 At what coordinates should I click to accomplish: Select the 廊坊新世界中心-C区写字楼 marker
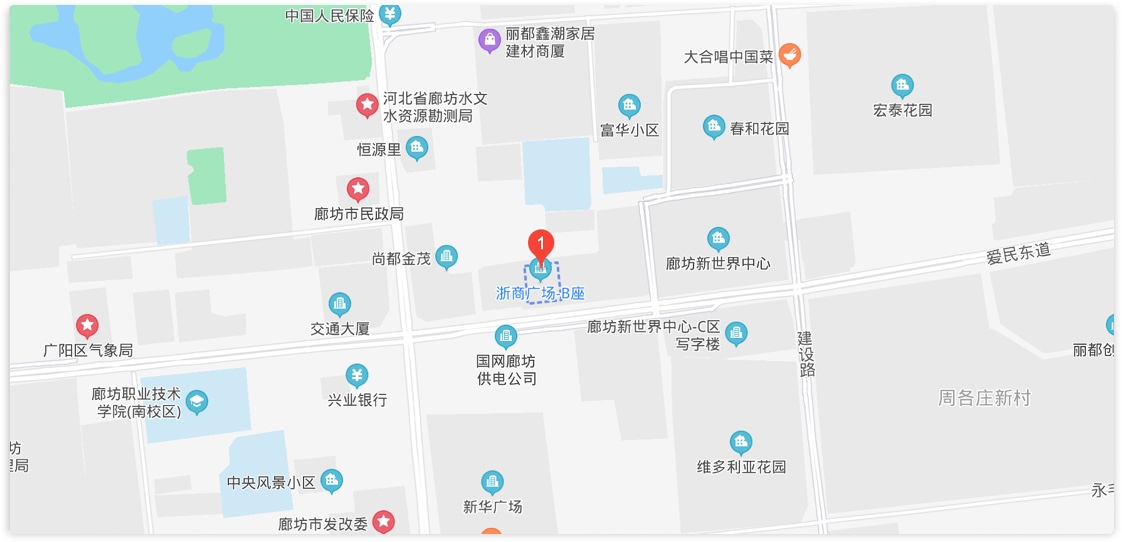pyautogui.click(x=737, y=334)
